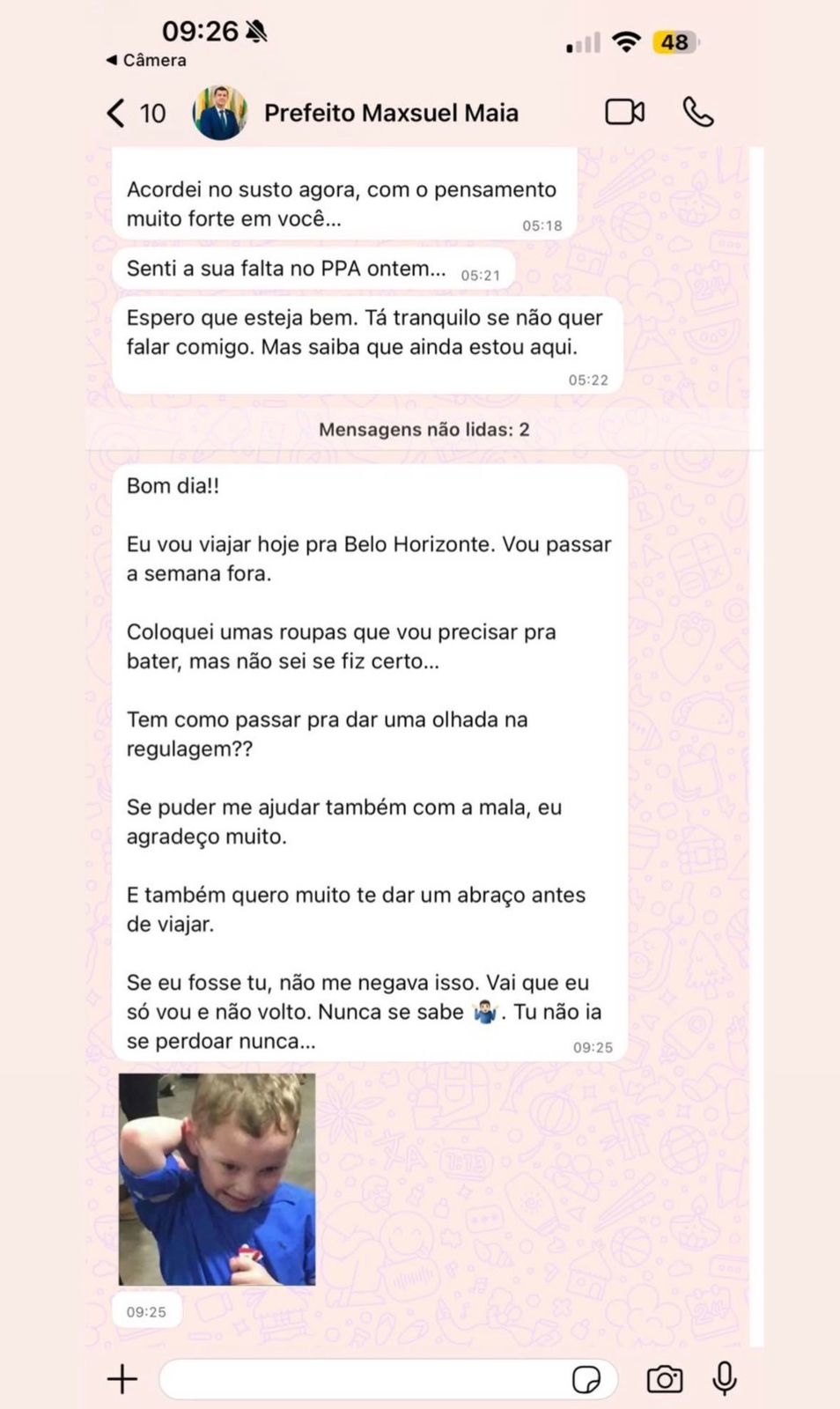Start a video call with Prefeito Maxsuel Maia
840x1409 pixels.
[x=624, y=113]
